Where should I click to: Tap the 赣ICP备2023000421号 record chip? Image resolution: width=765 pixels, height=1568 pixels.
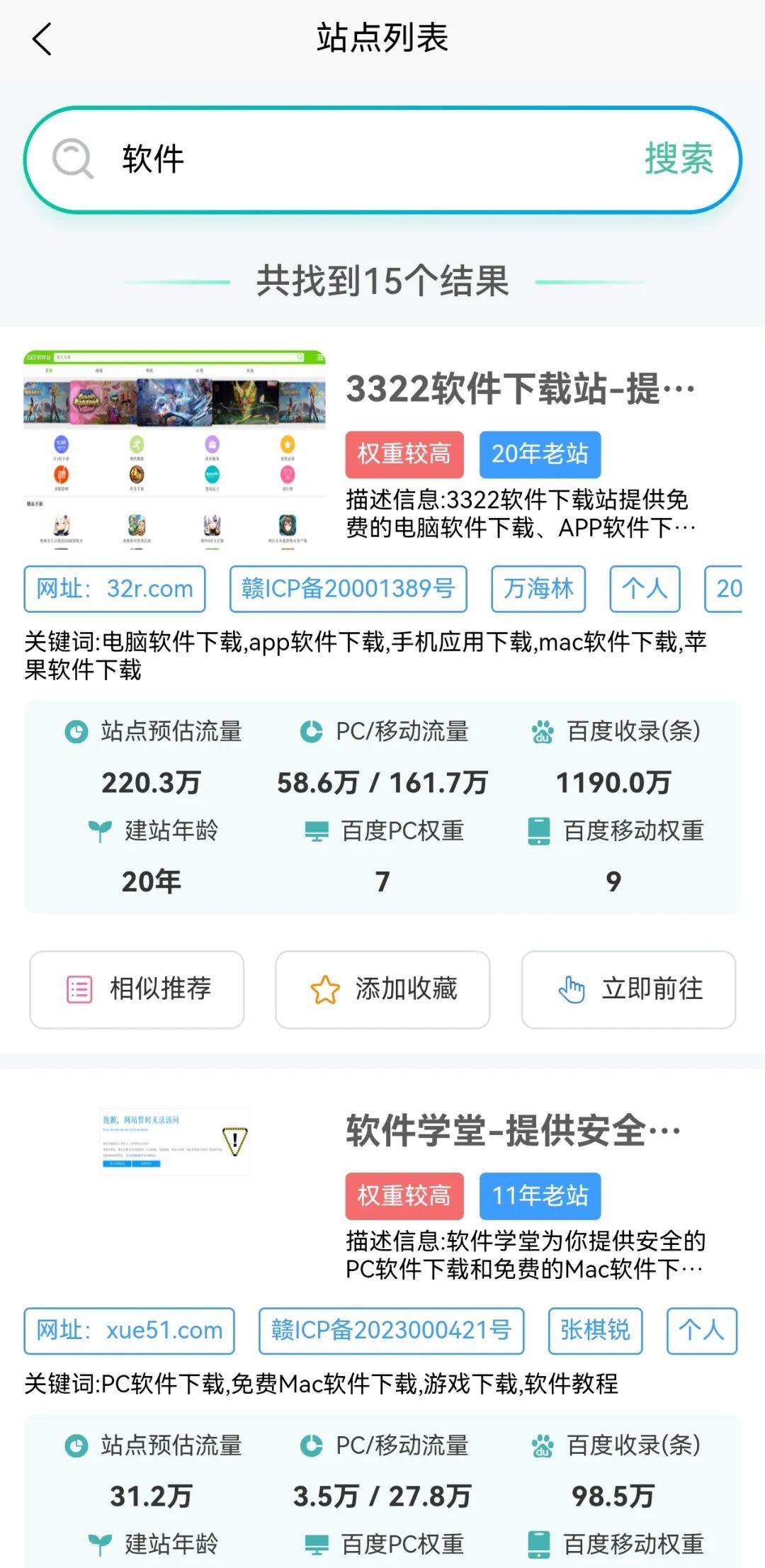391,1331
